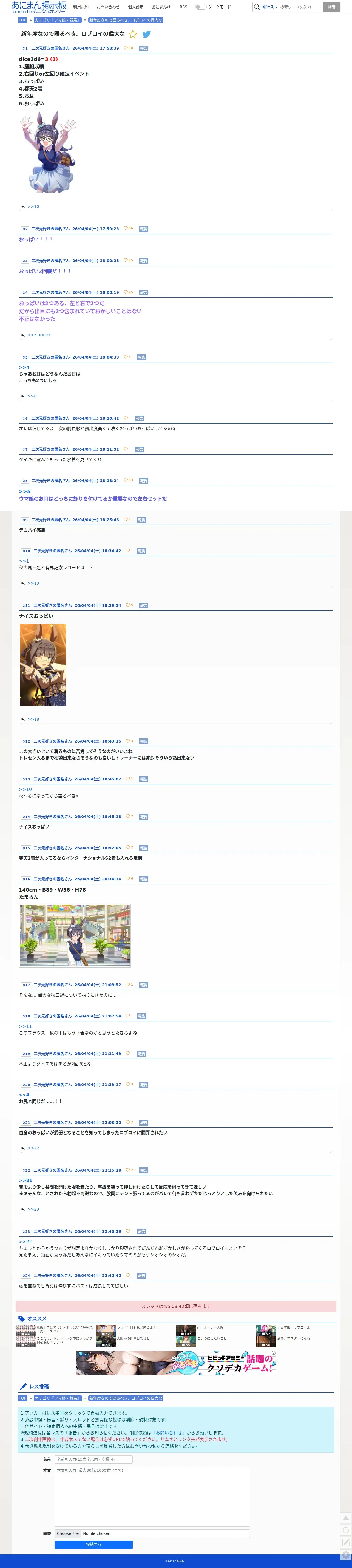Image resolution: width=352 pixels, height=1568 pixels.
Task: Open the character image in post 1
Action: [x=48, y=152]
